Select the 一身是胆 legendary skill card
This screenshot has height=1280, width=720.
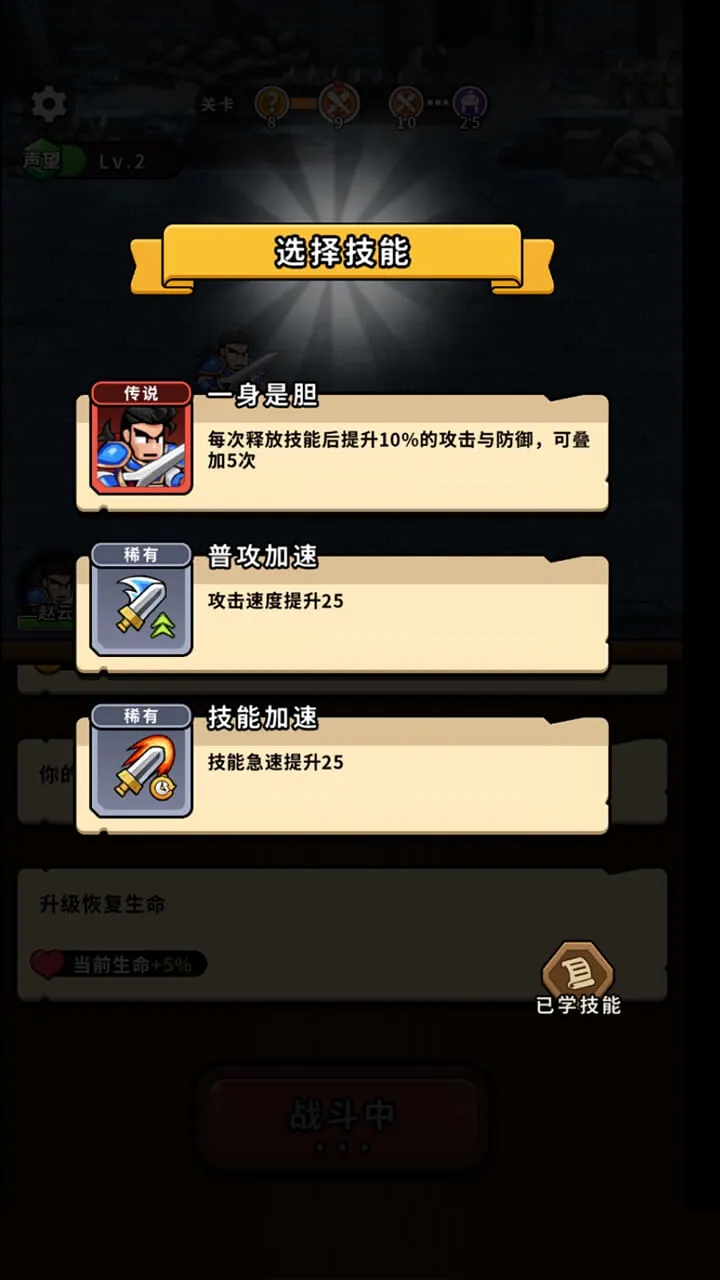tap(342, 450)
